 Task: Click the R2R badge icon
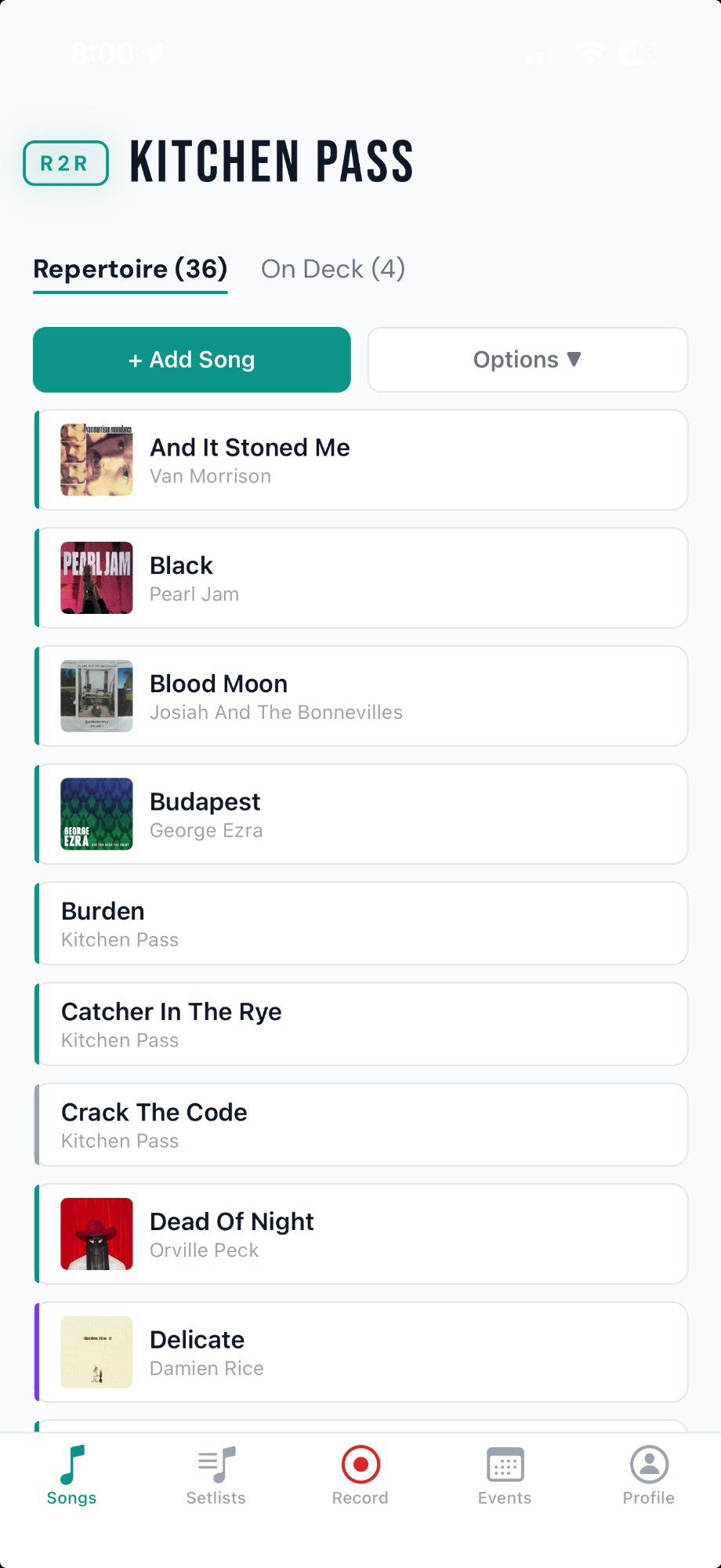point(65,164)
